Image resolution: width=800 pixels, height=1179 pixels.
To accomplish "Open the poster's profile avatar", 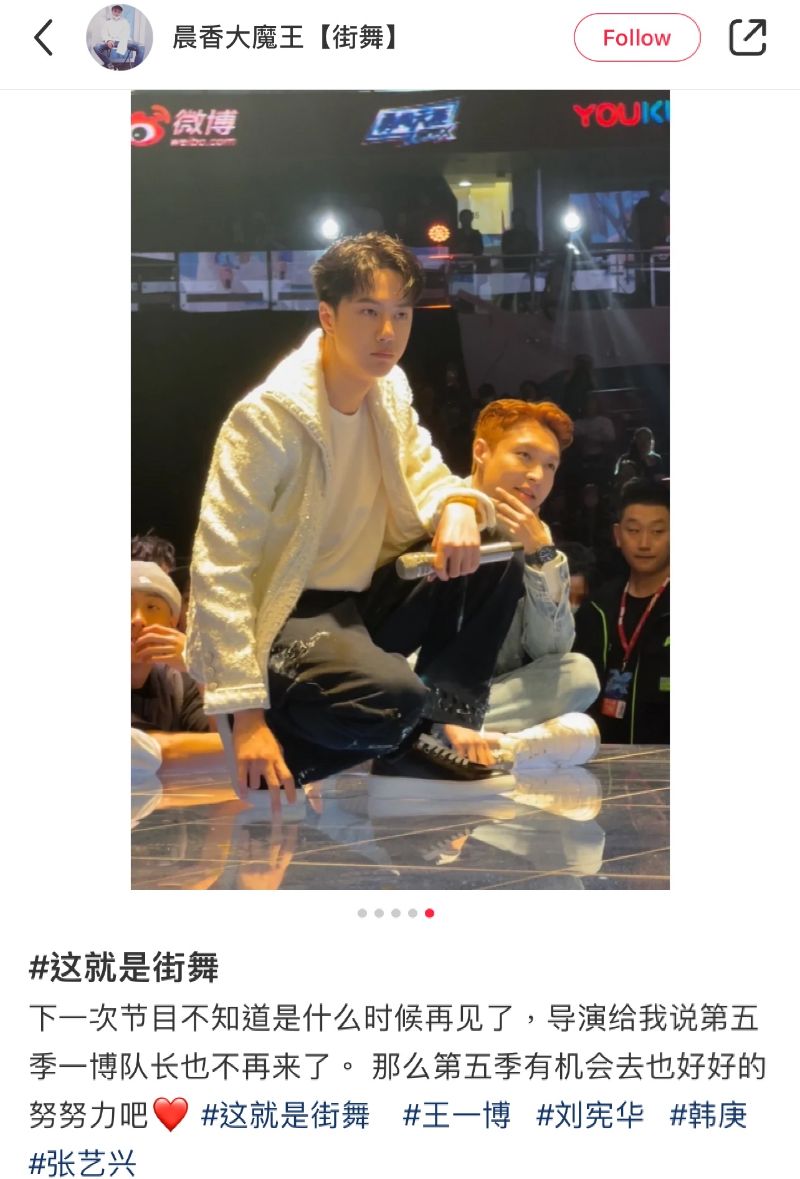I will pyautogui.click(x=119, y=38).
